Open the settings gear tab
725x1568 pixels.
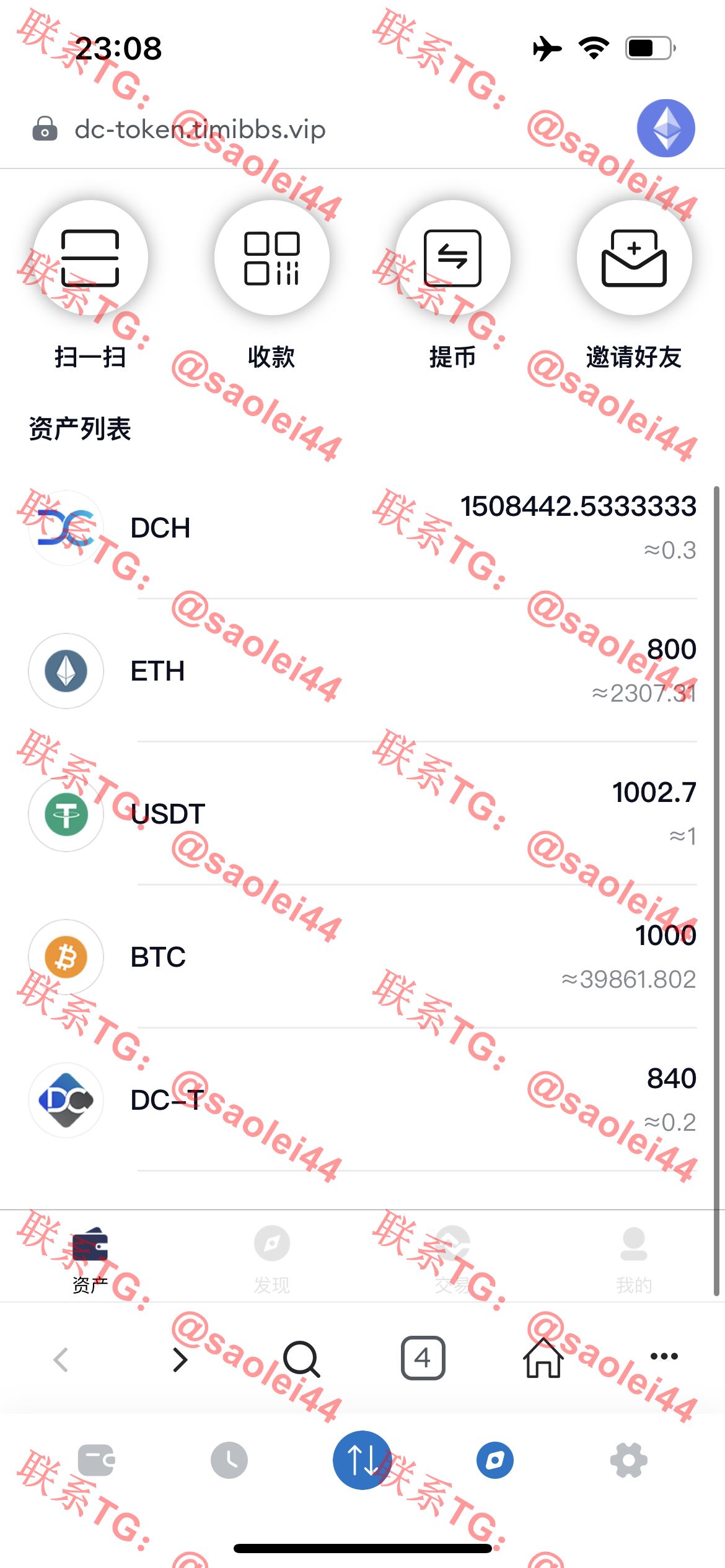coord(628,1461)
